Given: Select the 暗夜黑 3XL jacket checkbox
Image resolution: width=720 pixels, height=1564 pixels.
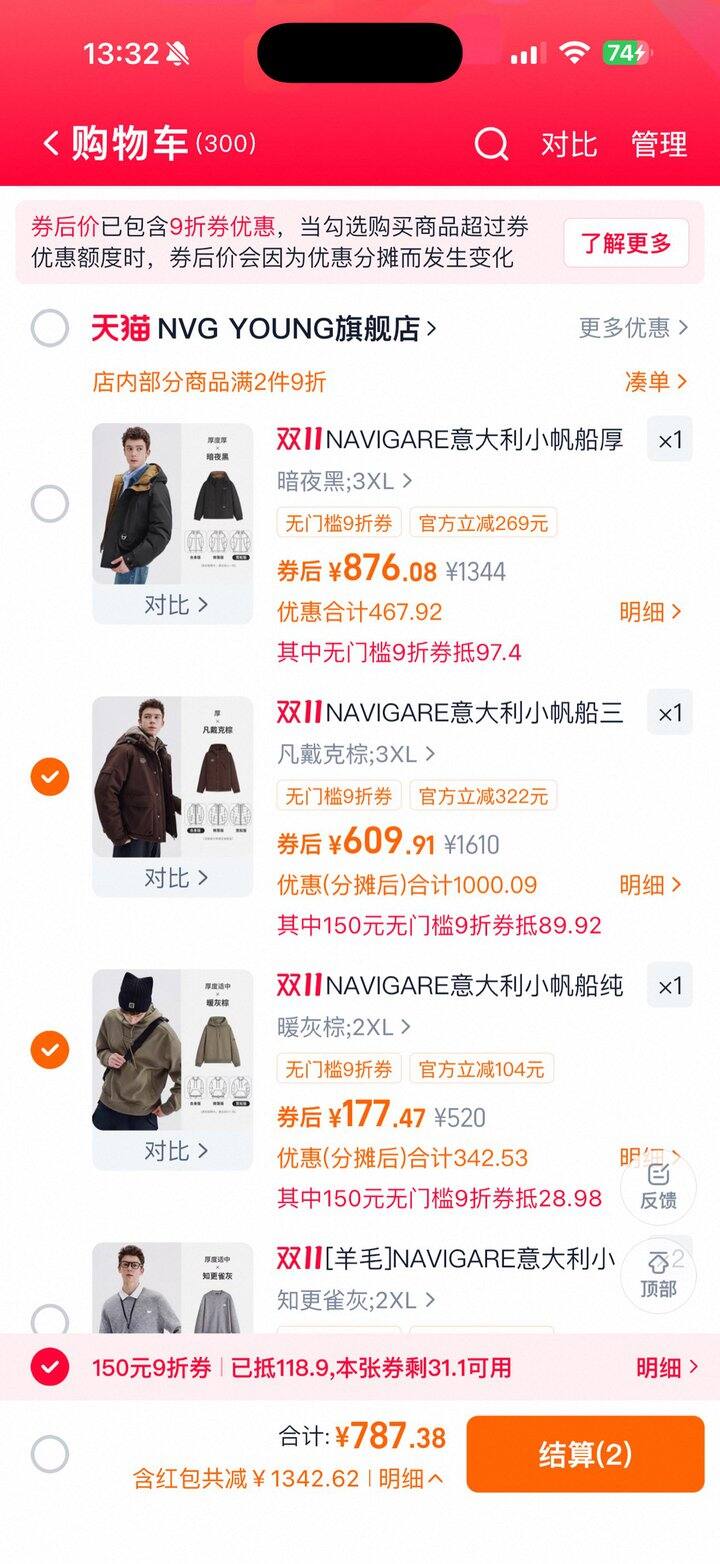Looking at the screenshot, I should [x=50, y=504].
